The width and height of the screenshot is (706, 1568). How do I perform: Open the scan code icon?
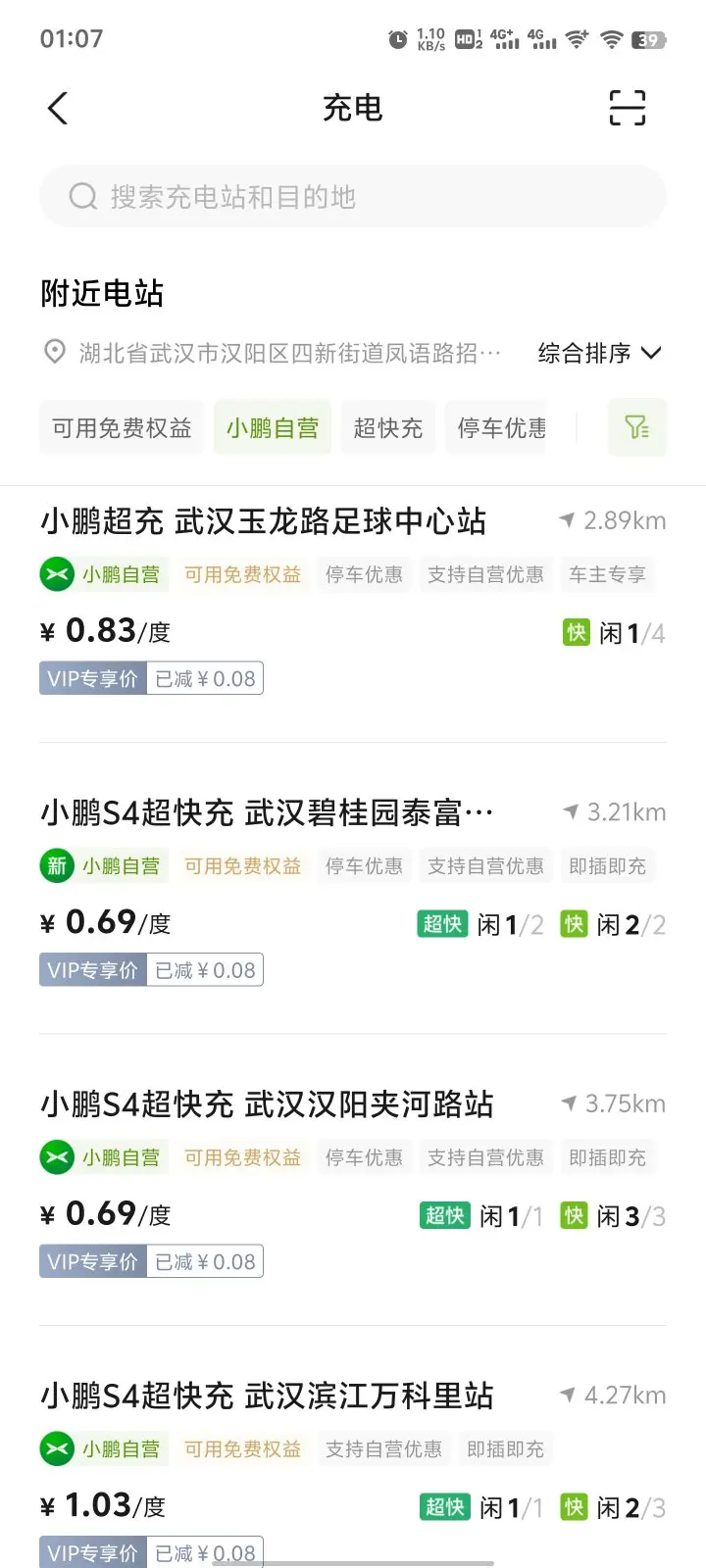(x=628, y=108)
